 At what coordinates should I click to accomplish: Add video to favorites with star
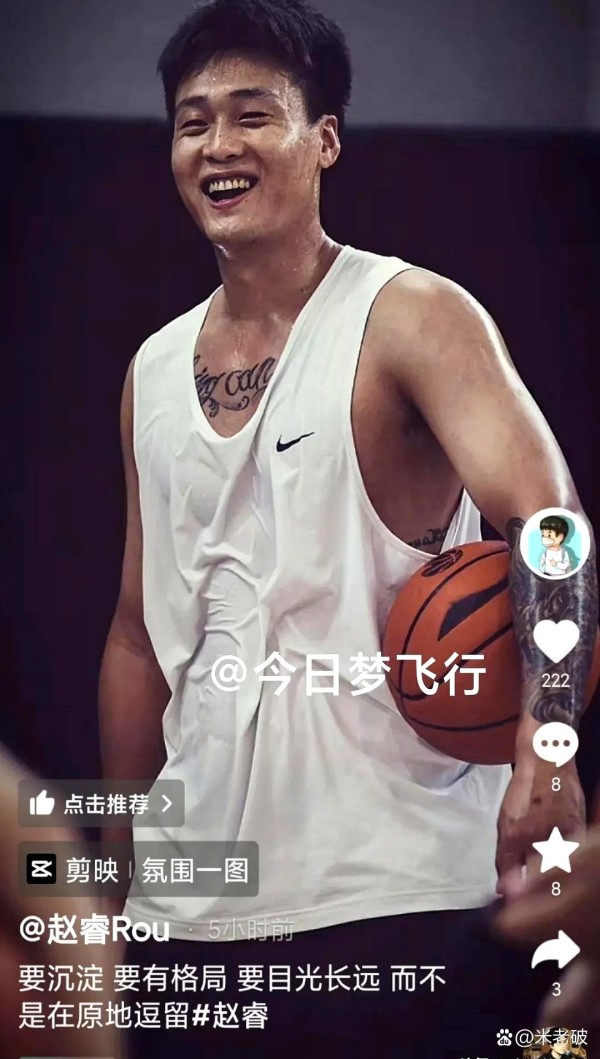coord(555,850)
